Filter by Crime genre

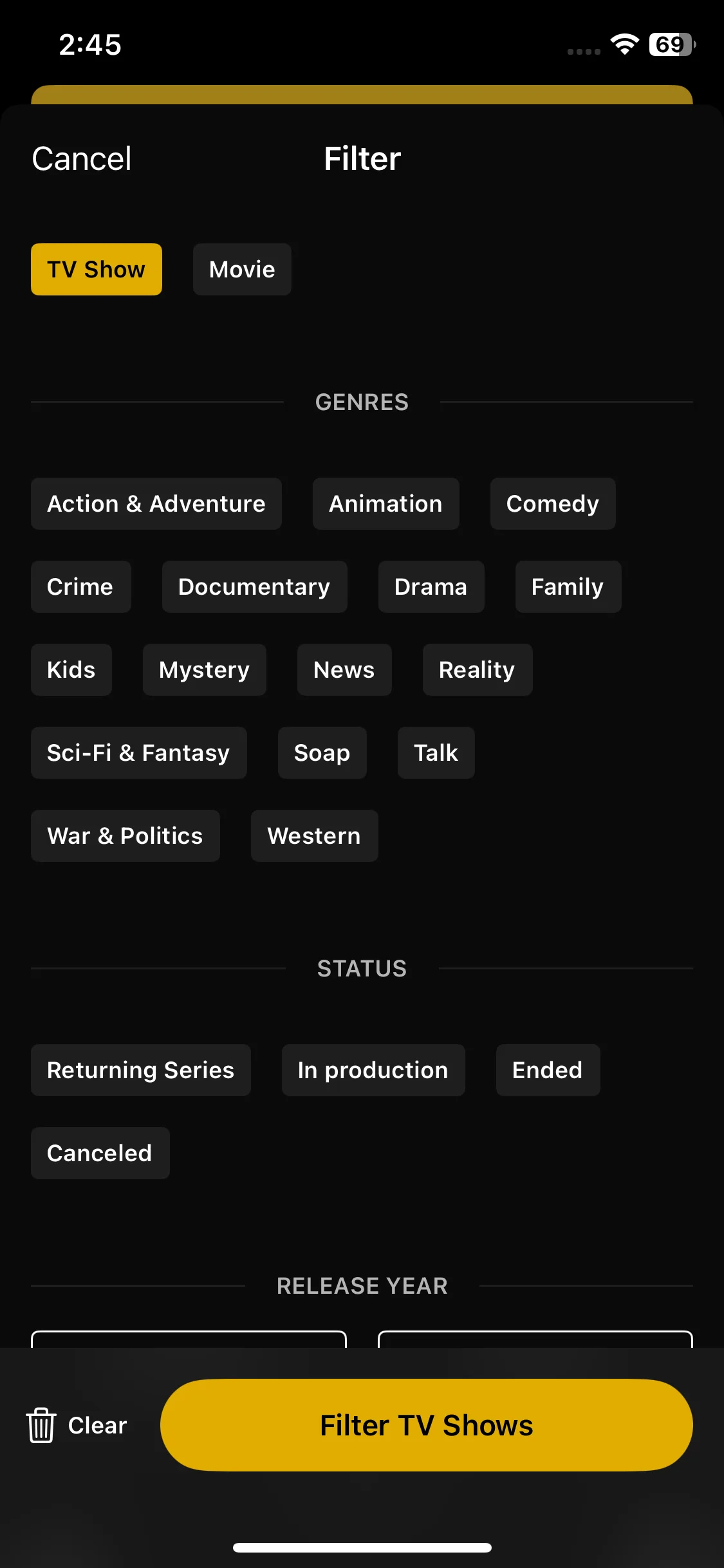click(x=80, y=586)
